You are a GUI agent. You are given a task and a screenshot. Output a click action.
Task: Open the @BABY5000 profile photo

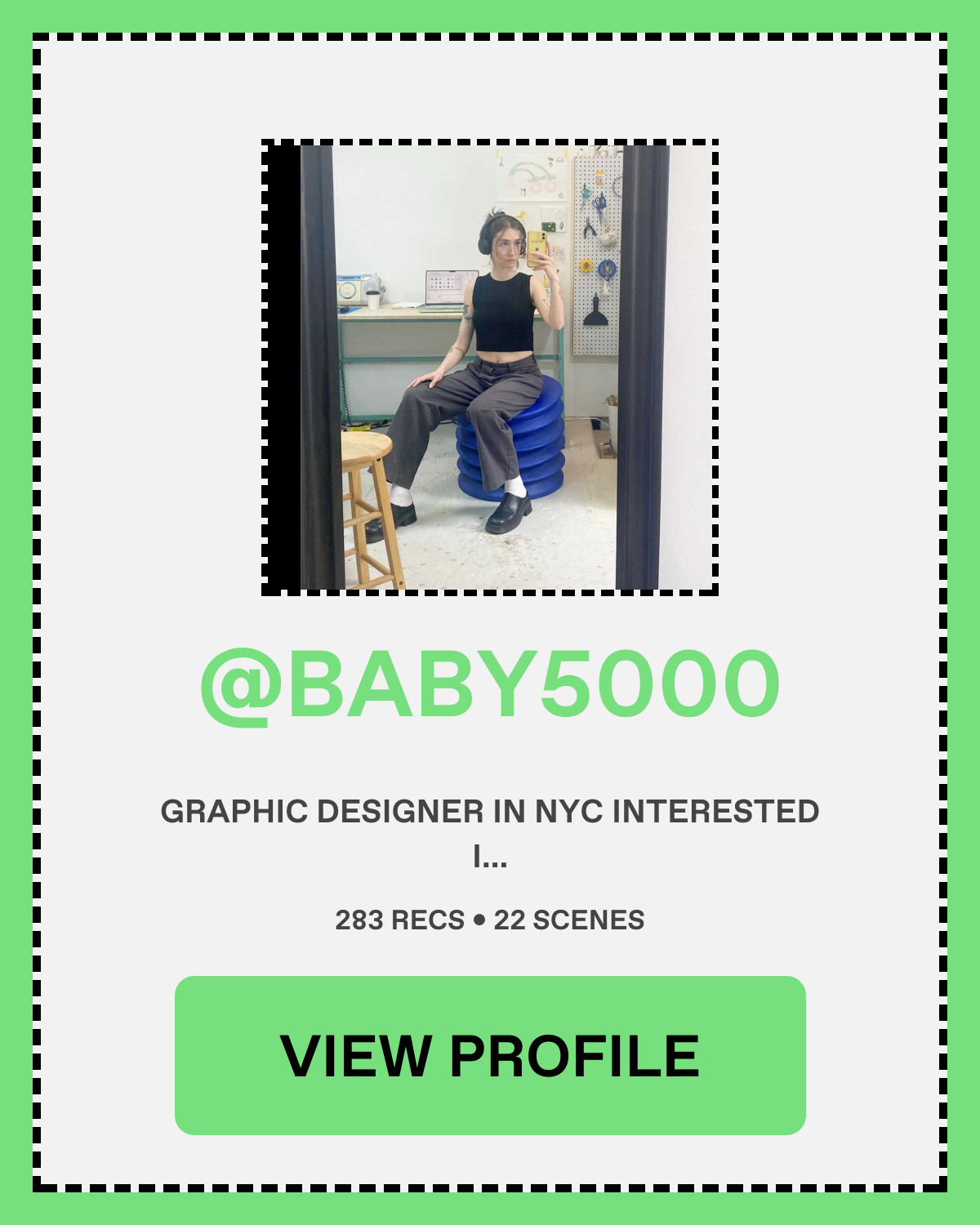coord(490,367)
